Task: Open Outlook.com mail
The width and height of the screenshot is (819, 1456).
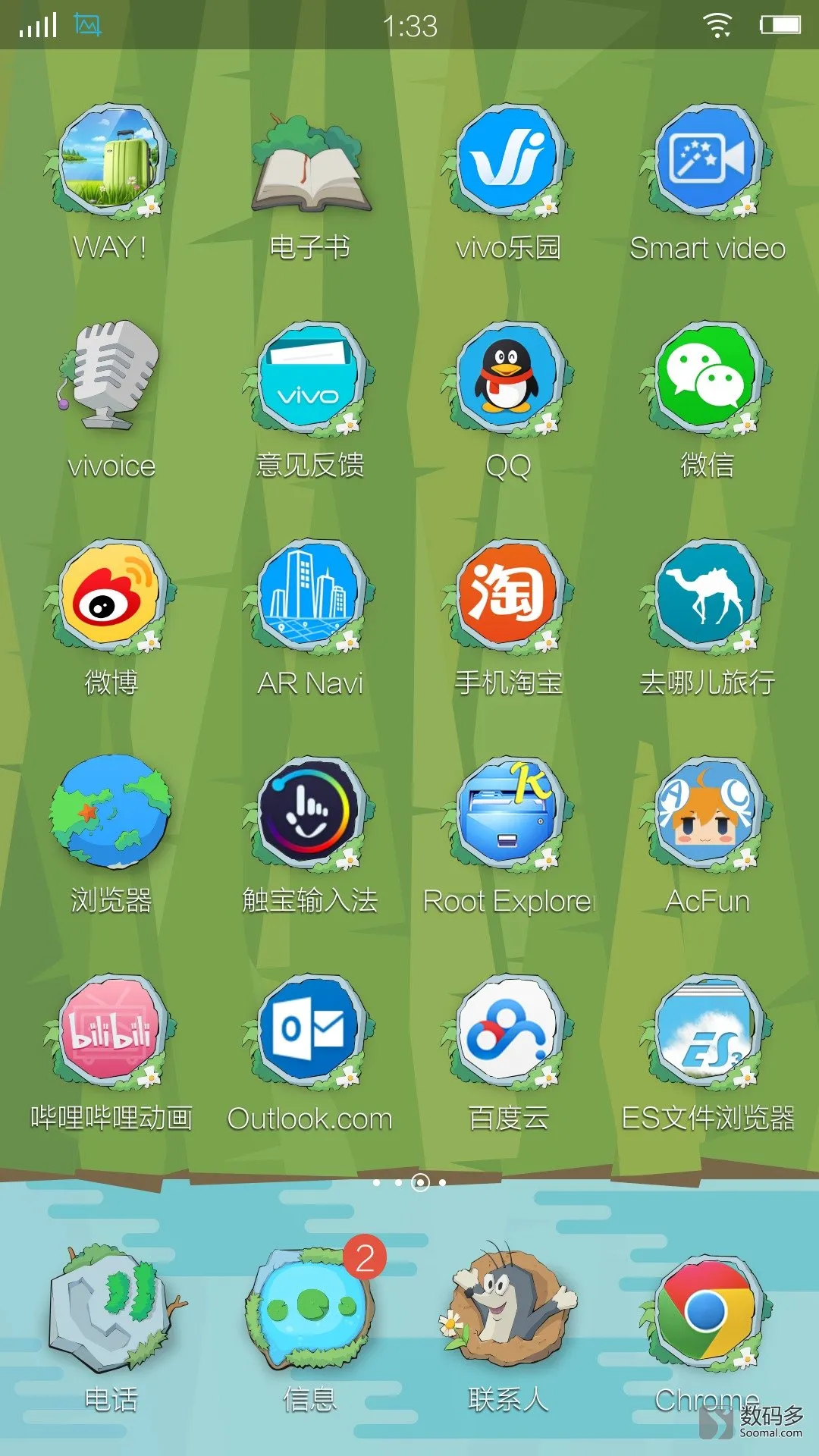Action: (310, 1031)
